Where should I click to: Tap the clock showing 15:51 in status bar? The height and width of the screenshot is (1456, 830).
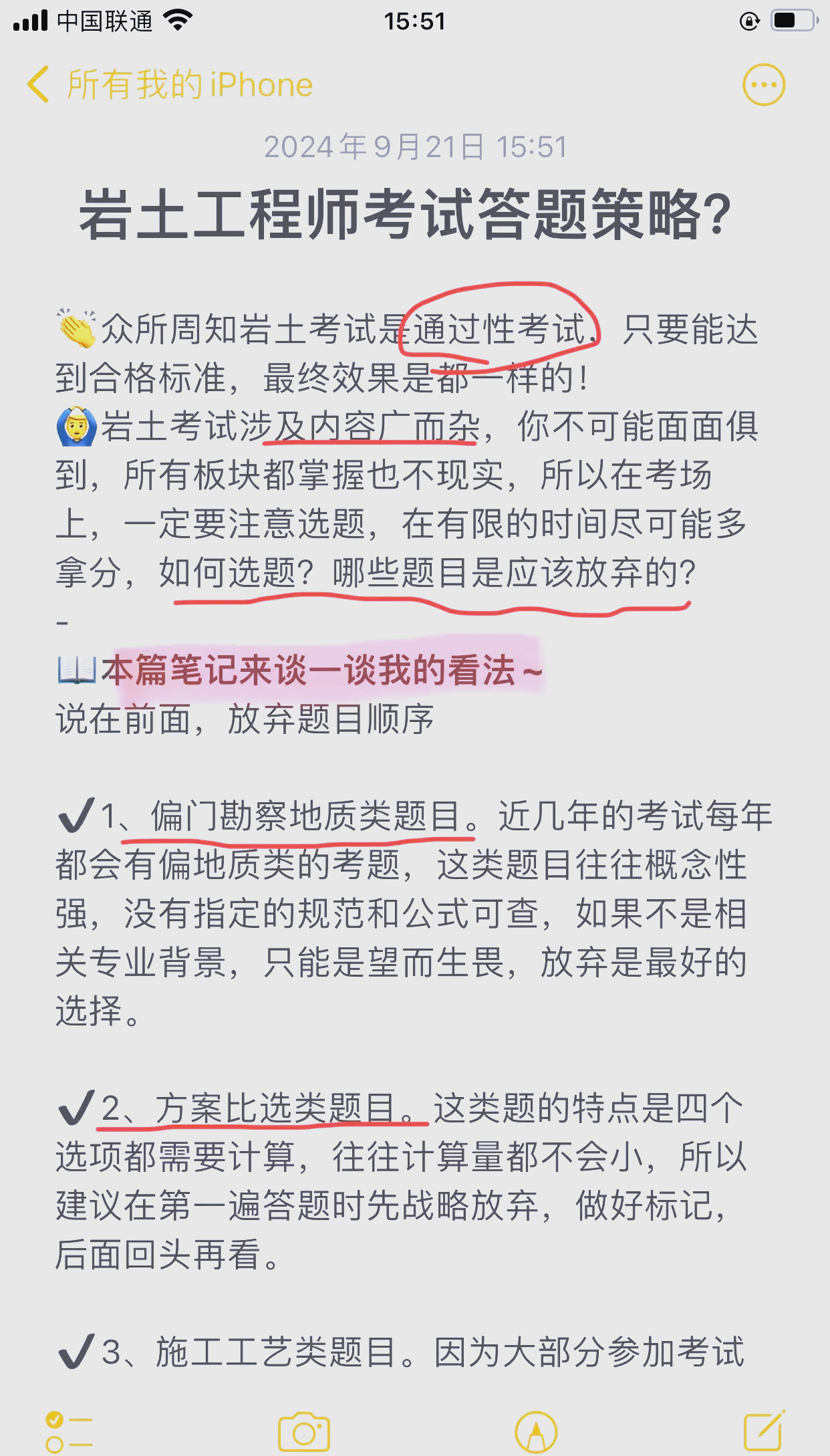pos(415,21)
